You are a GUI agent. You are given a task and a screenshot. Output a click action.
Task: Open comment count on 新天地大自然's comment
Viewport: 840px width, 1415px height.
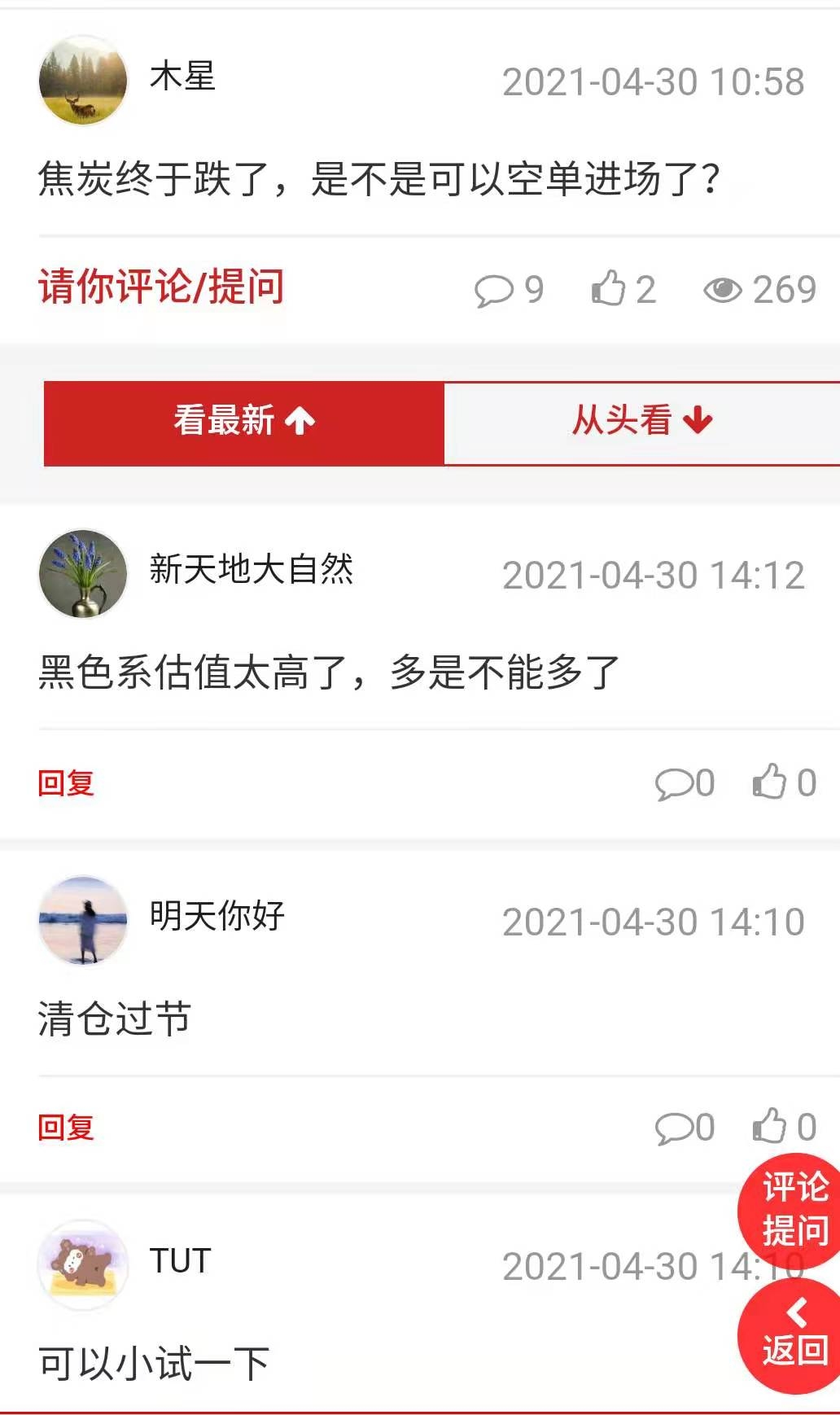[674, 783]
